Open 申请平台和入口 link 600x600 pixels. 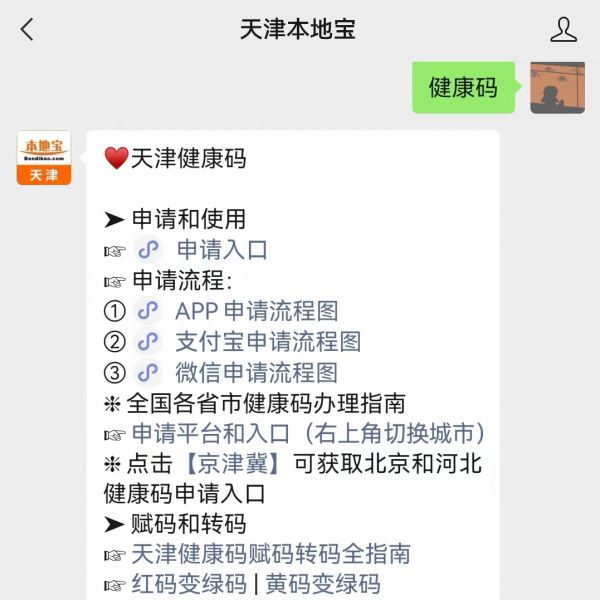tap(308, 434)
